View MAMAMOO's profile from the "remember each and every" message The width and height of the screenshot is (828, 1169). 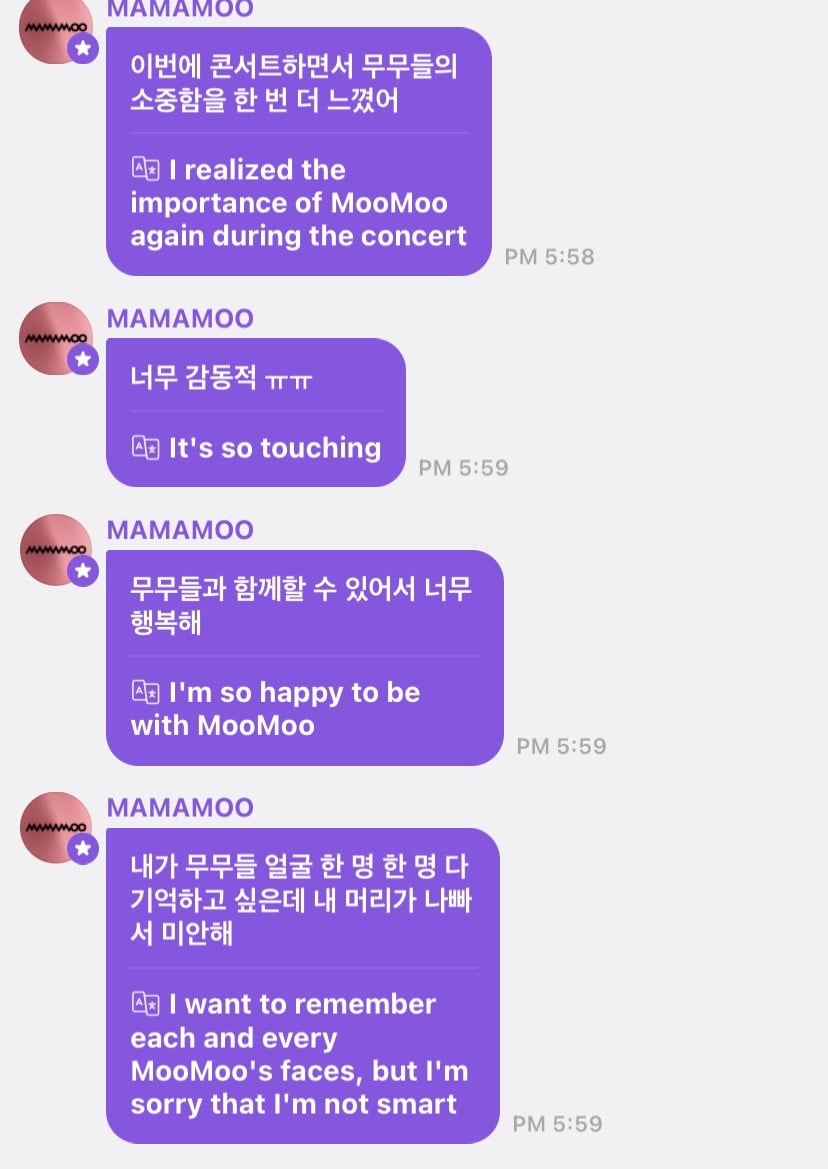click(56, 828)
